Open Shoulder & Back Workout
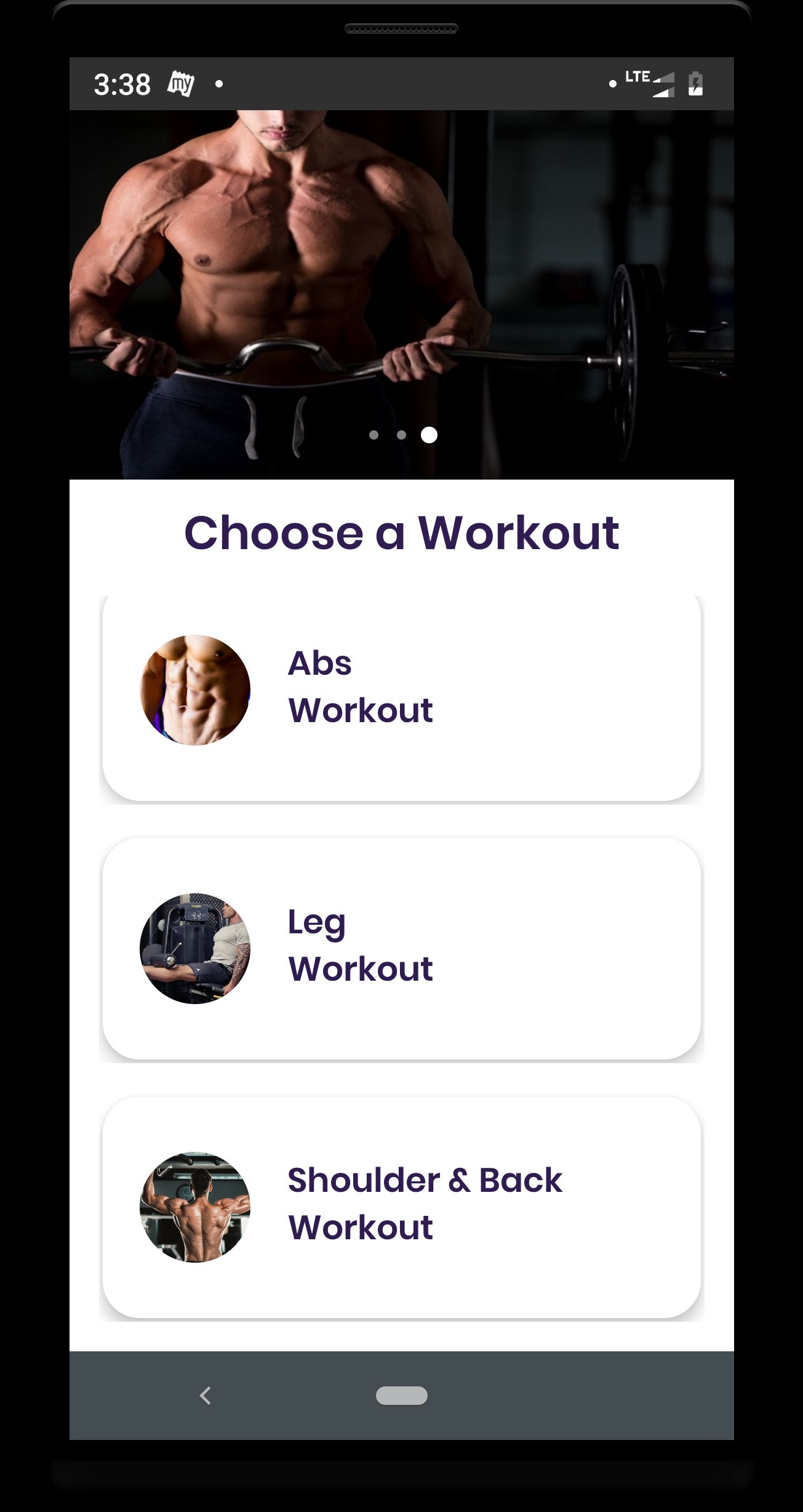The image size is (803, 1512). (x=401, y=1207)
